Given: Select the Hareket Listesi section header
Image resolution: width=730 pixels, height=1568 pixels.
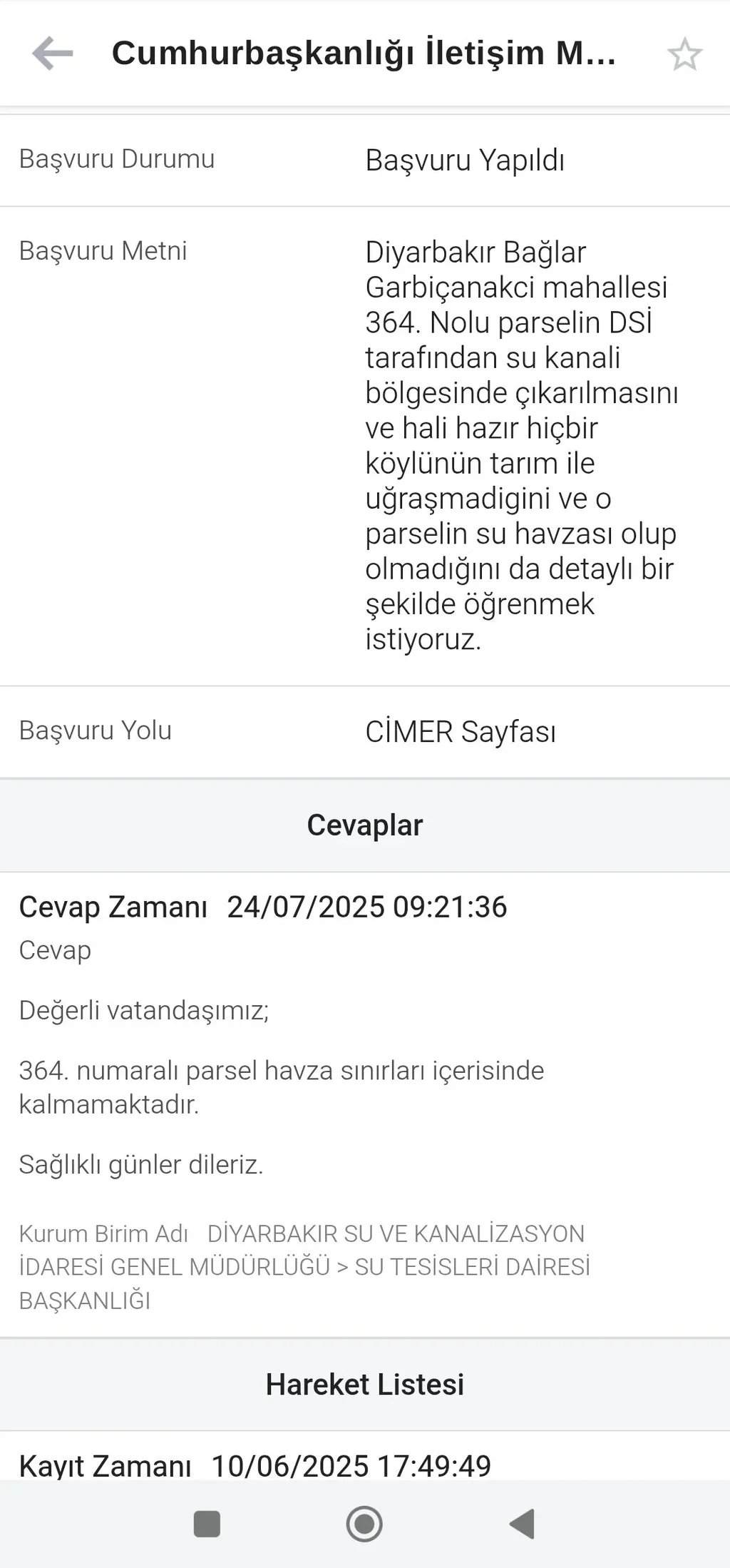Looking at the screenshot, I should (365, 1384).
